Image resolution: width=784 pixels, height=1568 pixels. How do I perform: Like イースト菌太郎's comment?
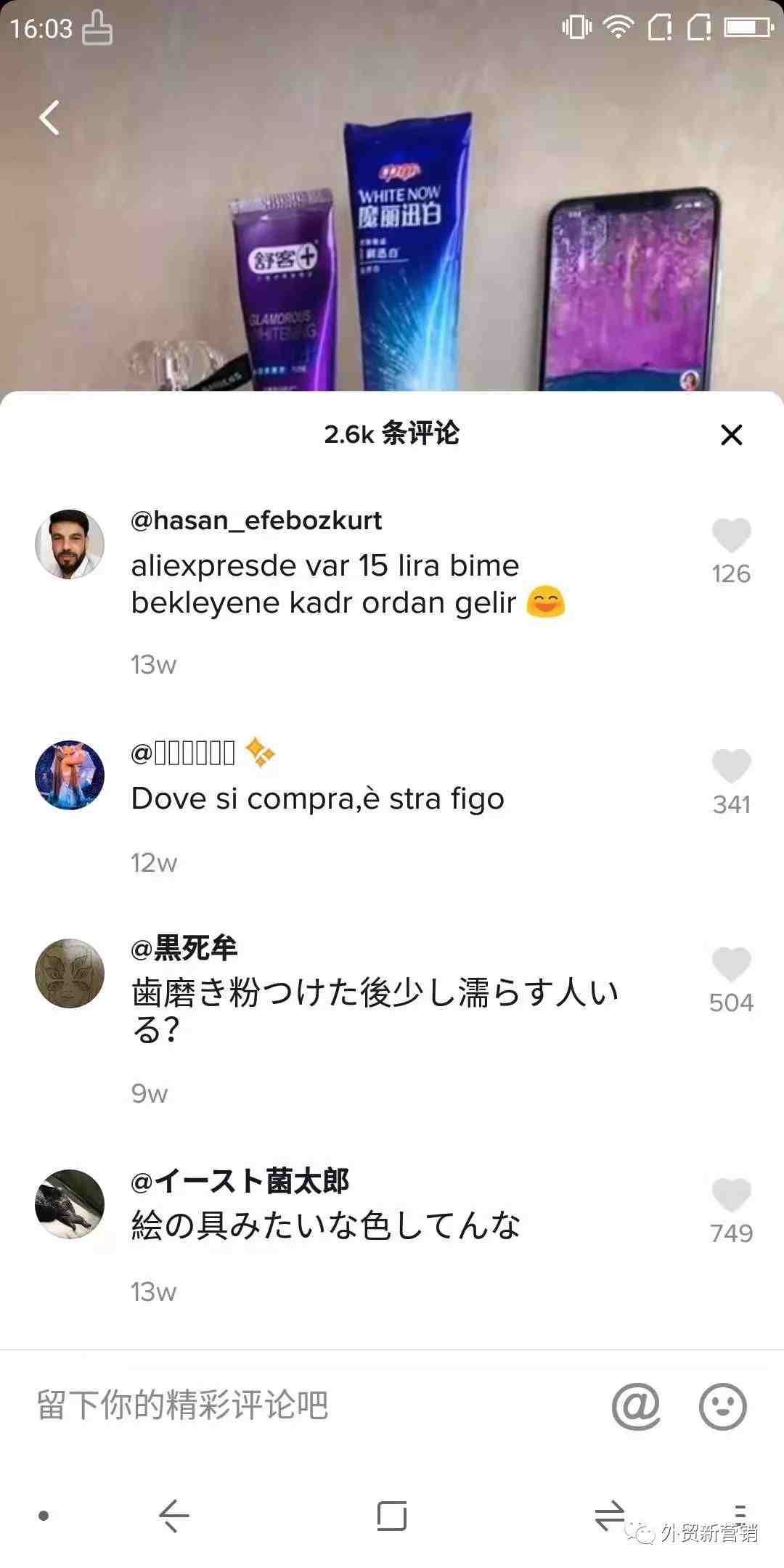pos(731,1195)
